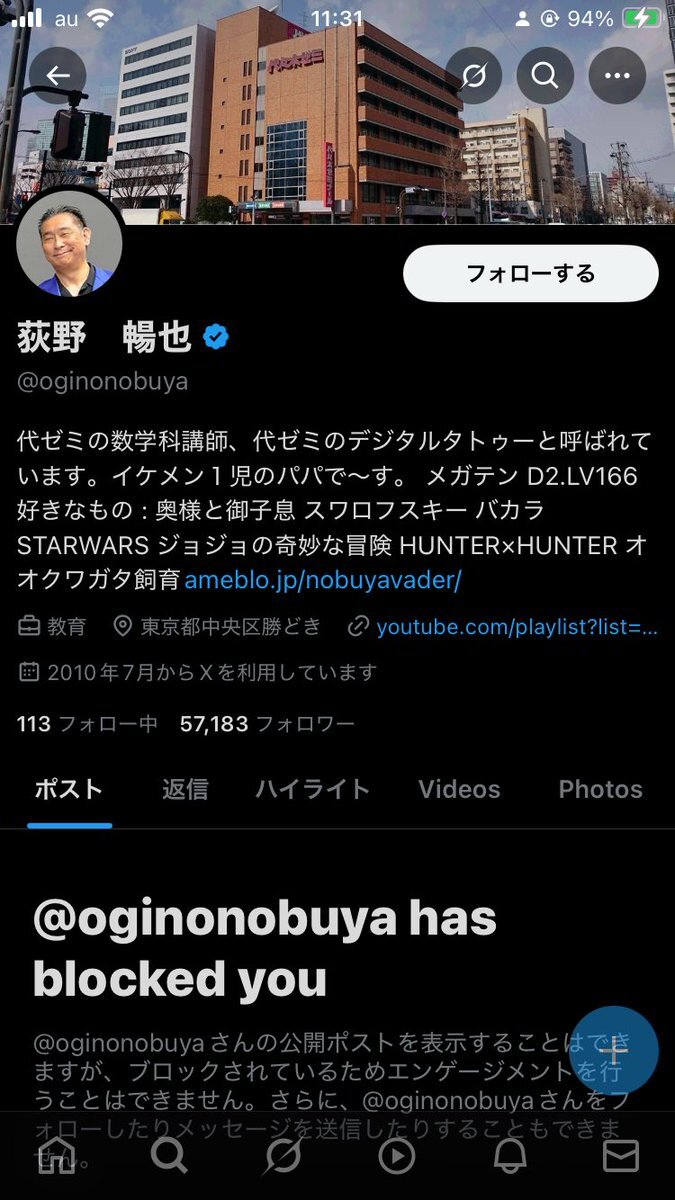The height and width of the screenshot is (1200, 675).
Task: View the 113 フォロー中 list
Action: pos(87,723)
